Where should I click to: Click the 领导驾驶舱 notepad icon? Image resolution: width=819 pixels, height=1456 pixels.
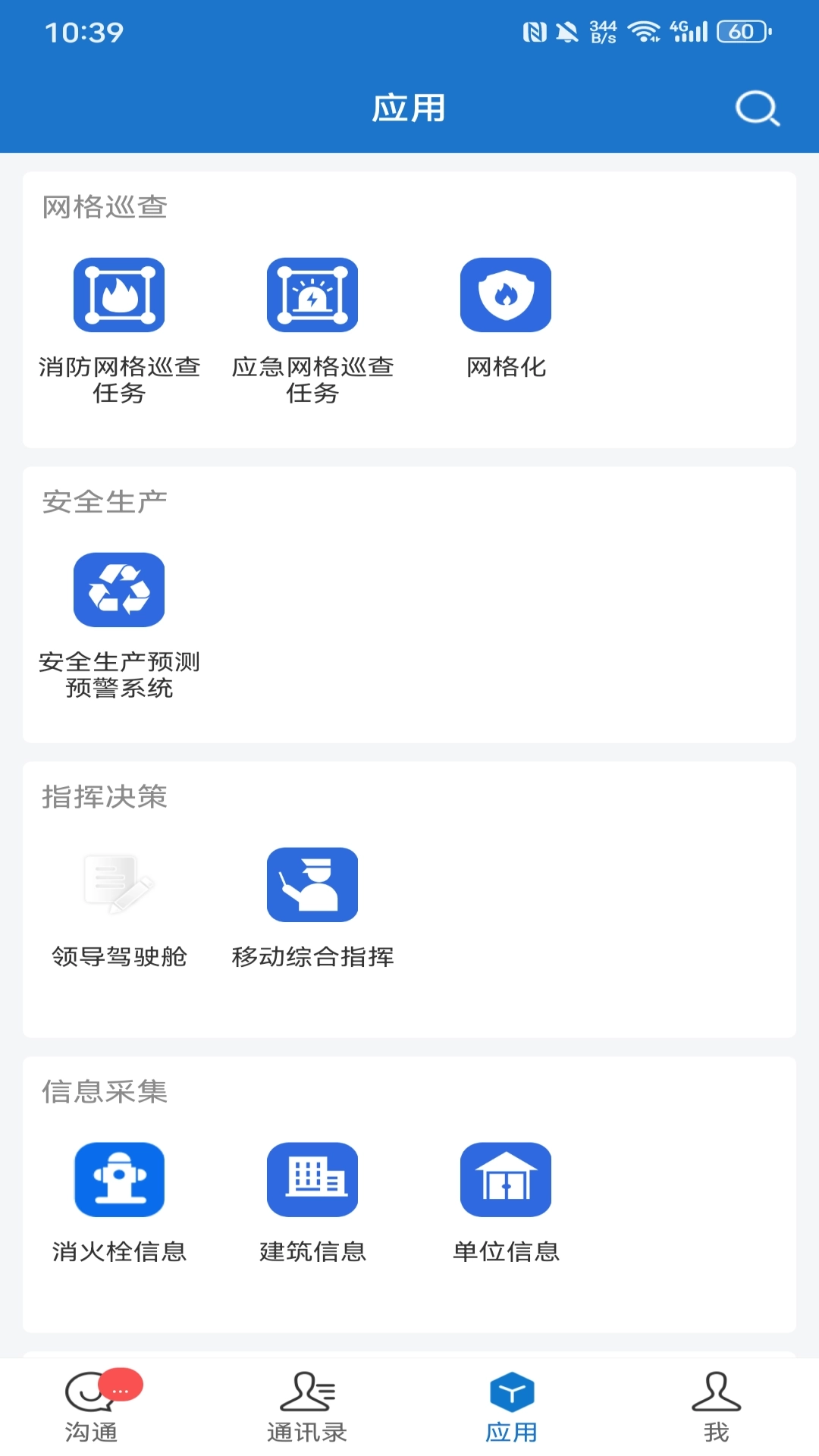click(119, 886)
